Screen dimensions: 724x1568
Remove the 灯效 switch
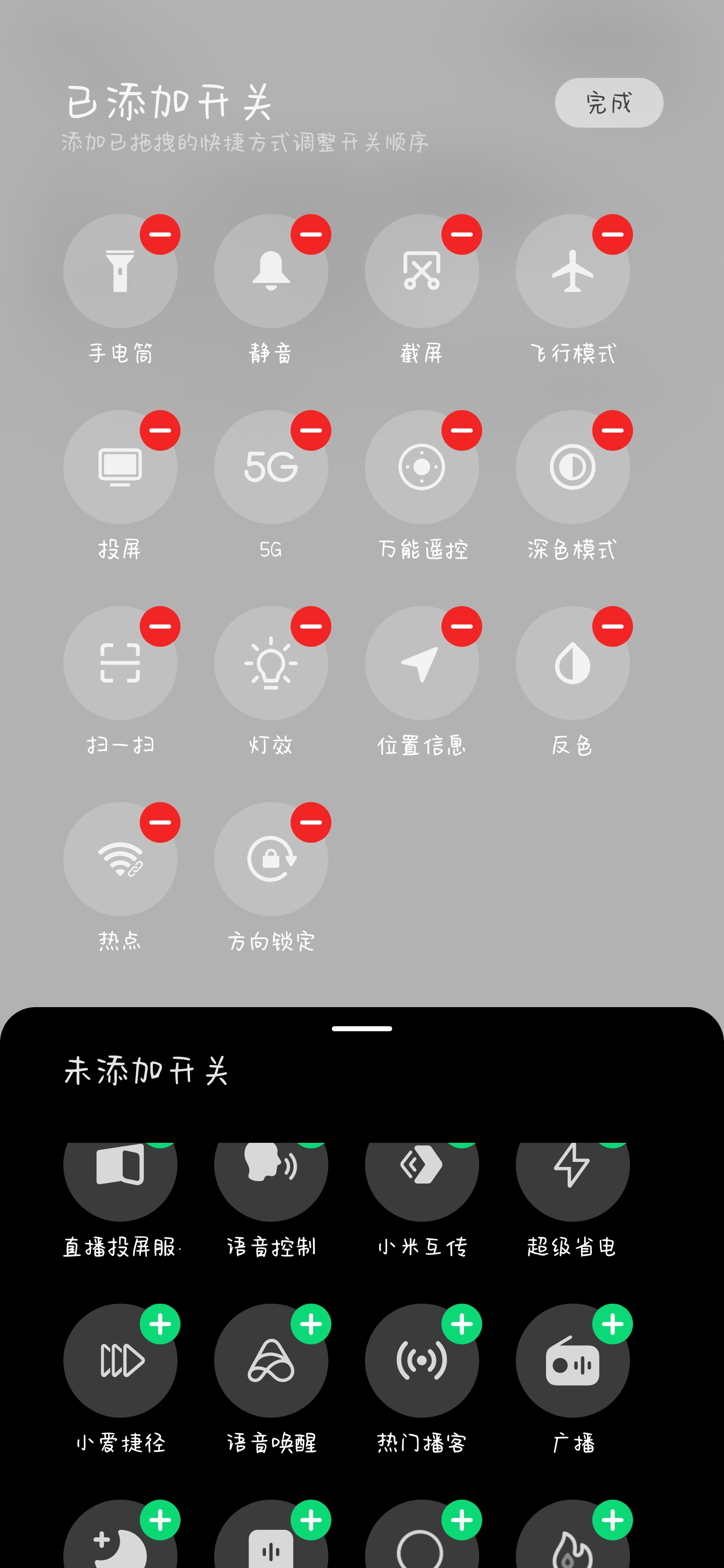coord(311,626)
